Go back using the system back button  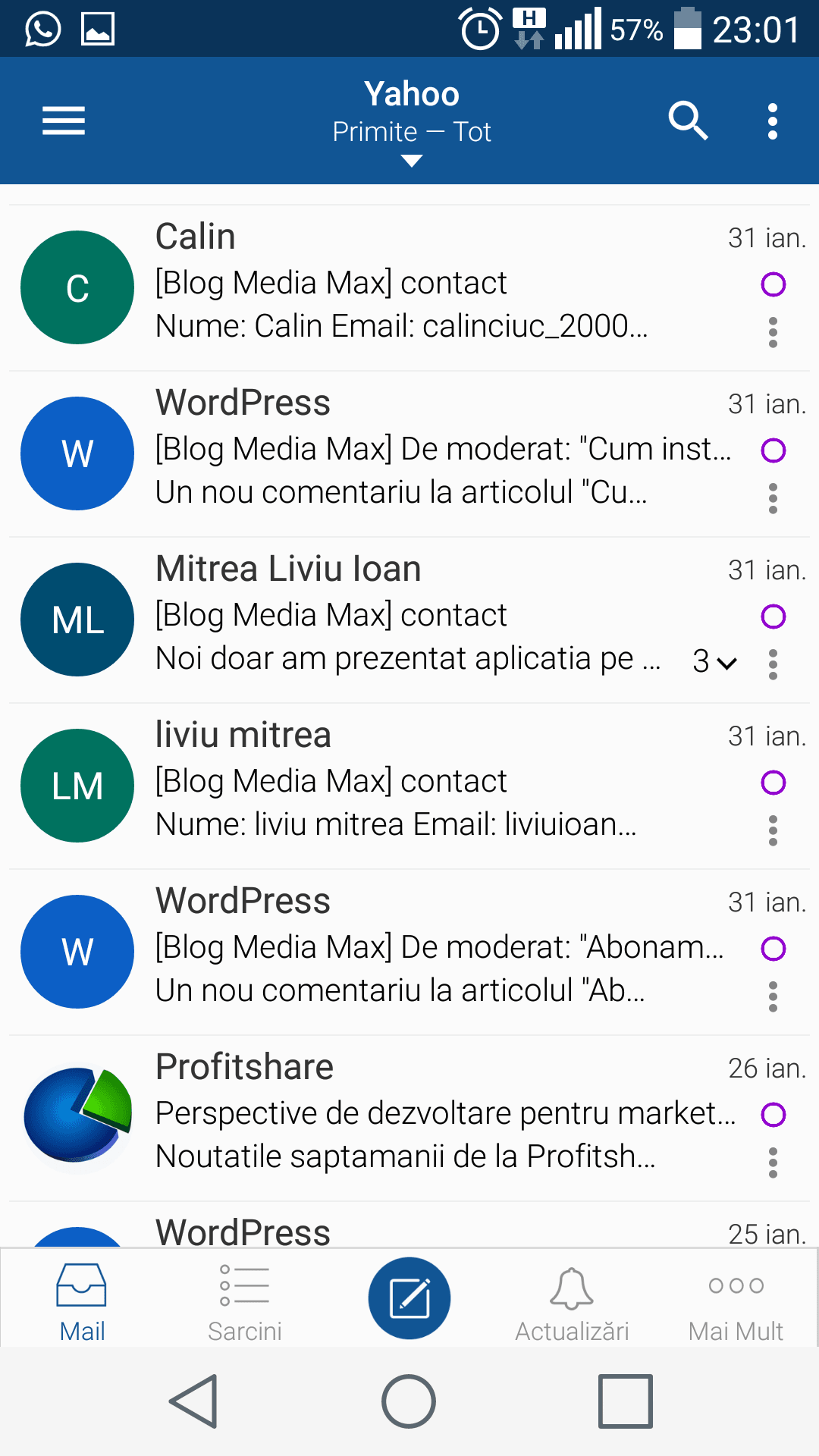(x=194, y=1401)
